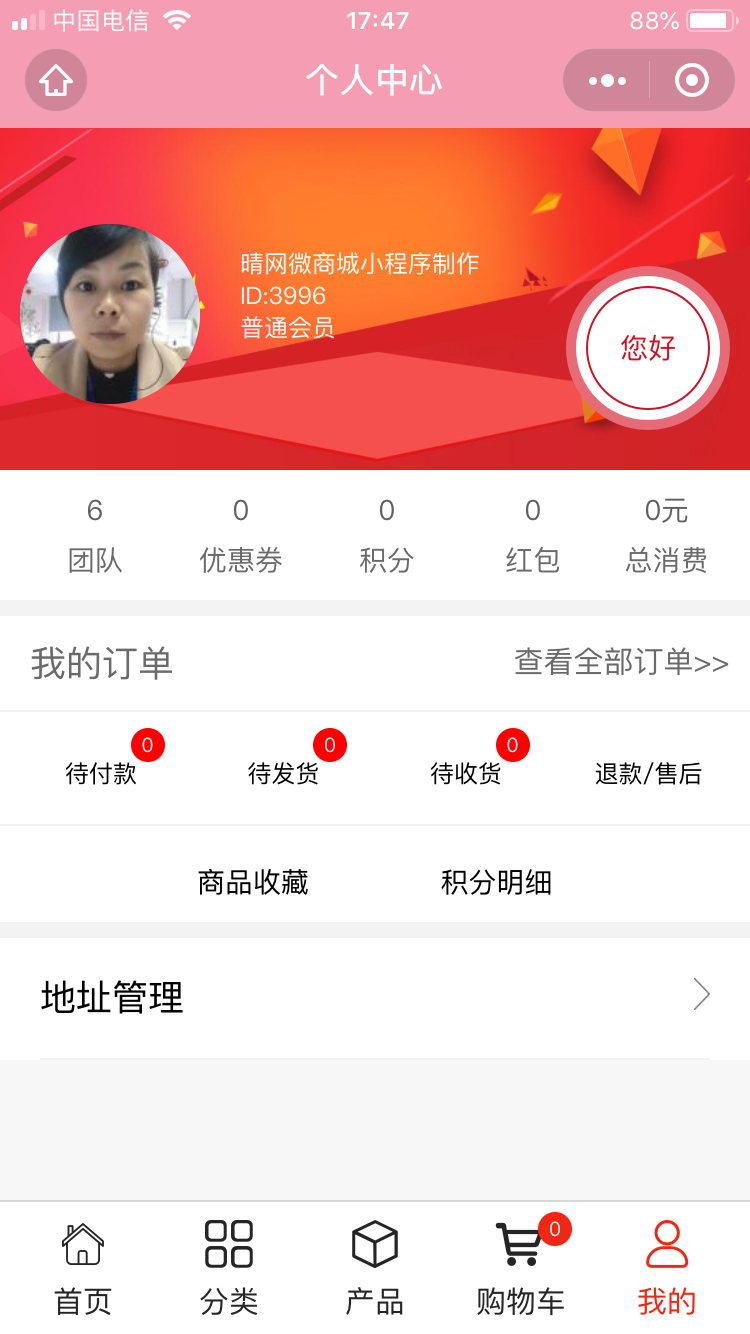
Task: Open 红包 red packets
Action: point(532,536)
